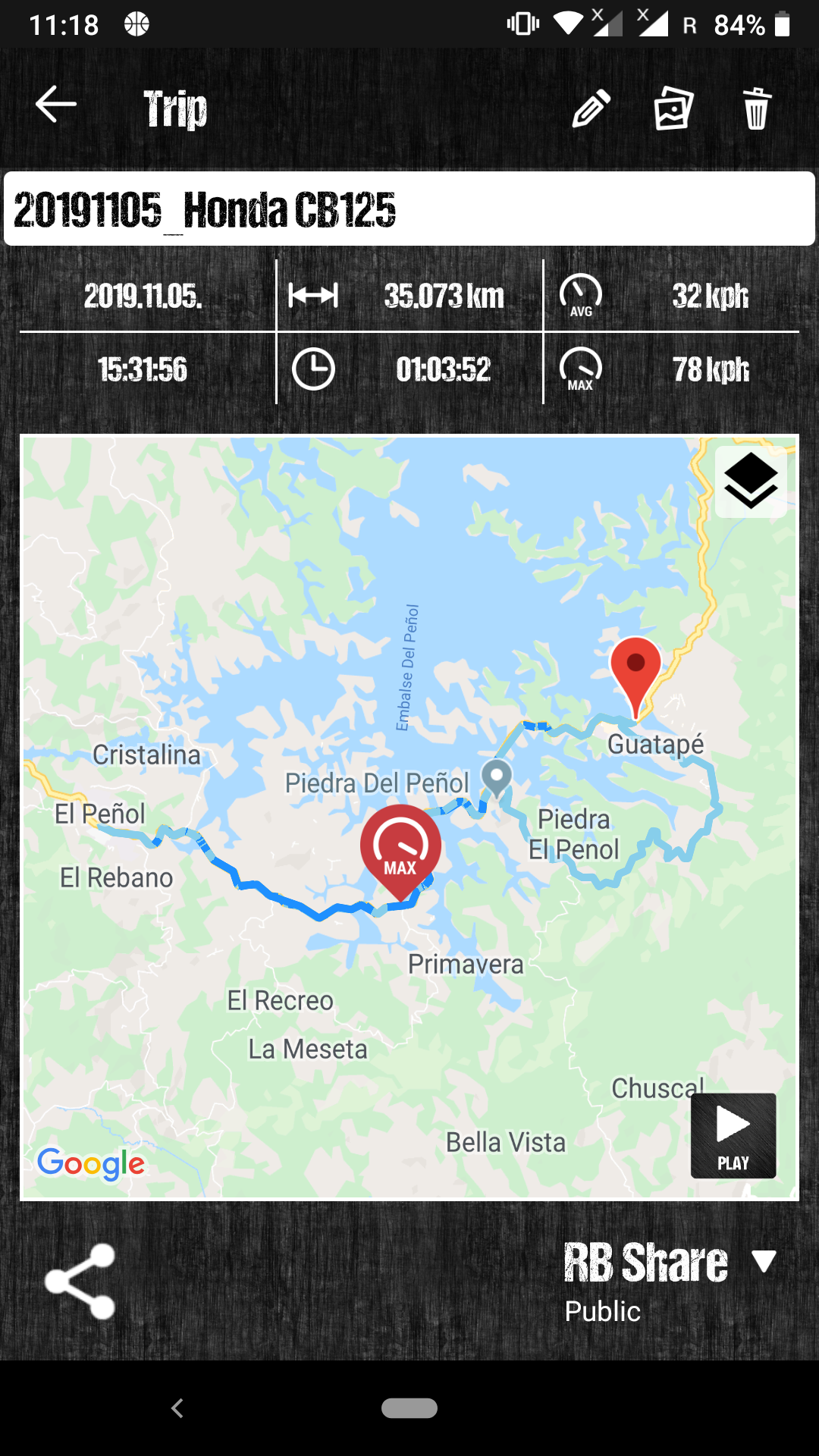The width and height of the screenshot is (819, 1456).
Task: Share this trip via the share icon
Action: [80, 1282]
